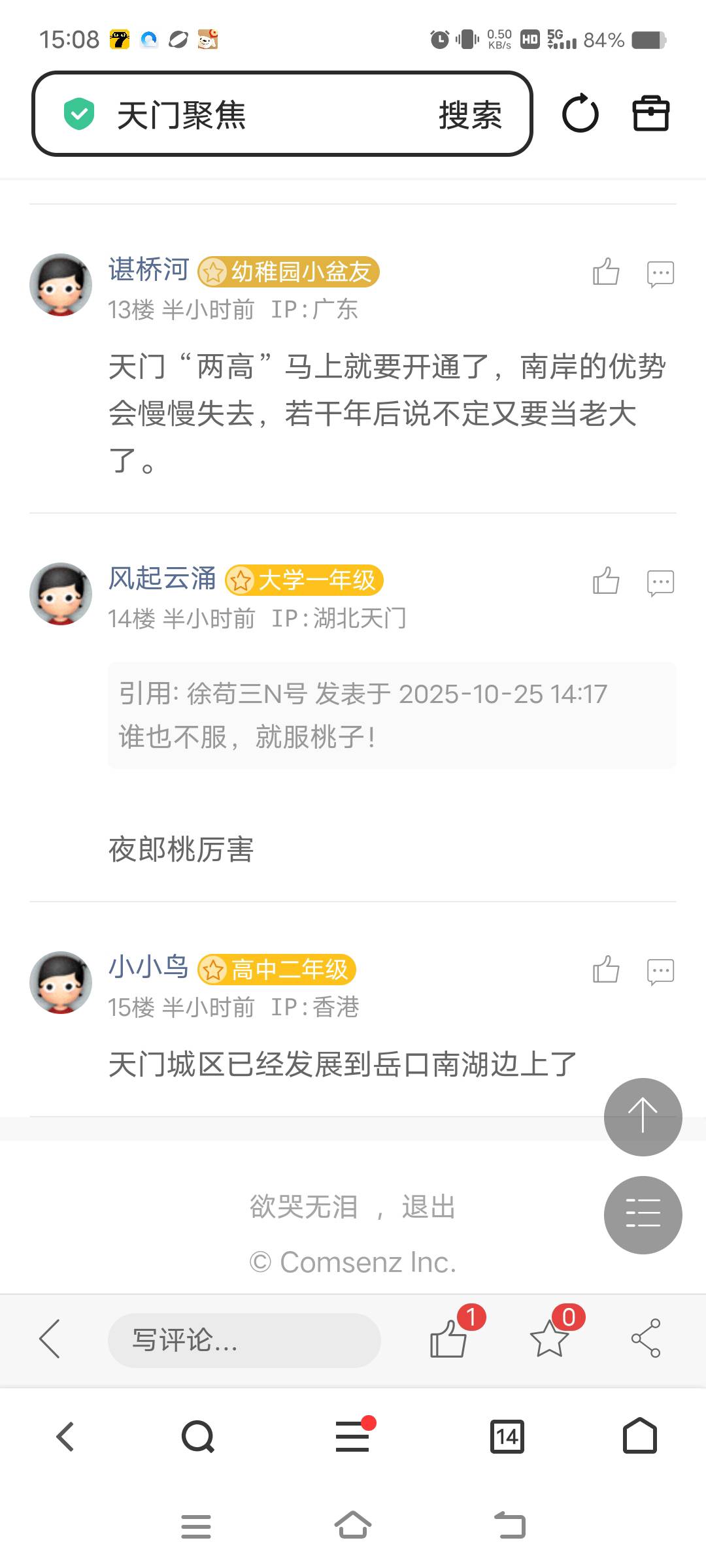
Task: Like 风起云涌's comment on floor 14
Action: pos(606,581)
